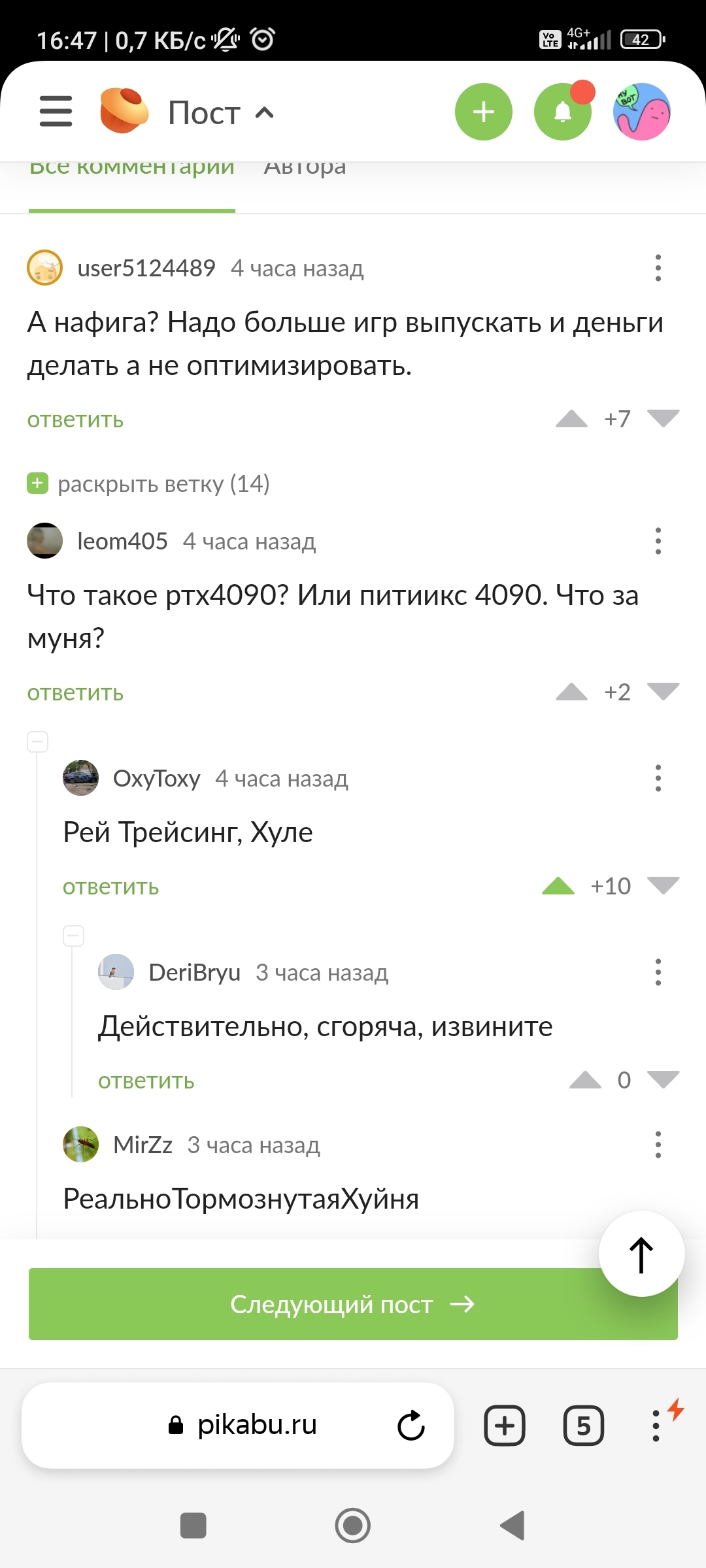
Task: Open the notifications bell
Action: [562, 112]
